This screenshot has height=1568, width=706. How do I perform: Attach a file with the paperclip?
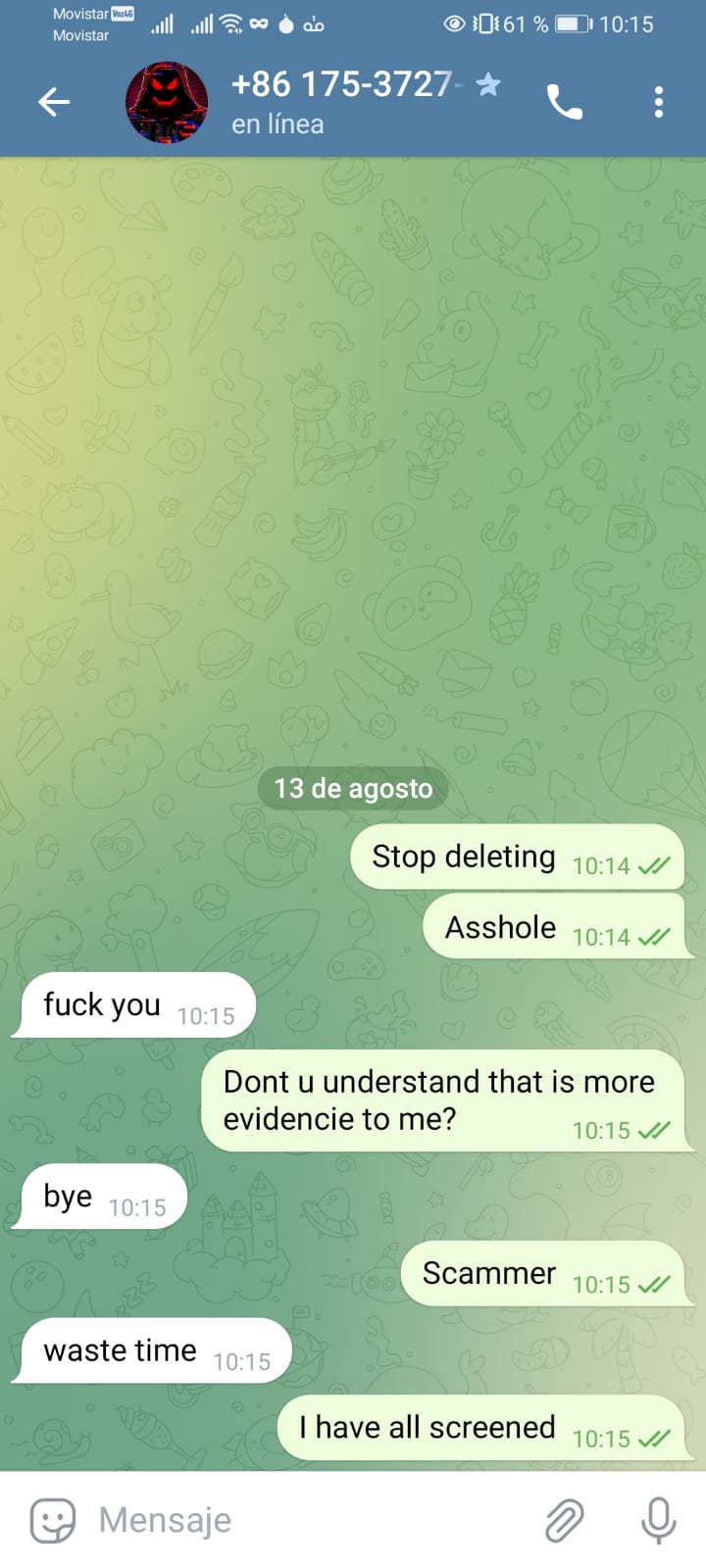coord(565,1520)
